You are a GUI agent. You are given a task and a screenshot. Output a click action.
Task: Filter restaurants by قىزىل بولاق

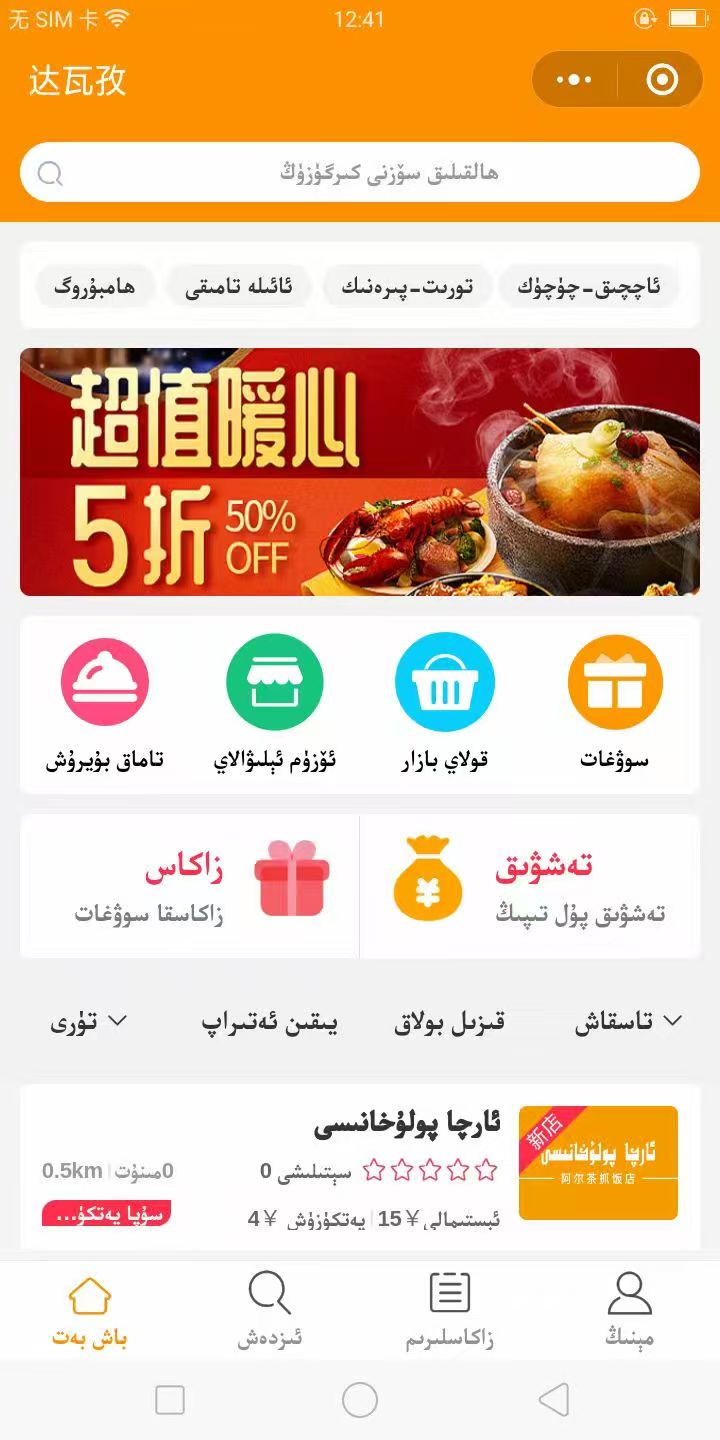[449, 1022]
